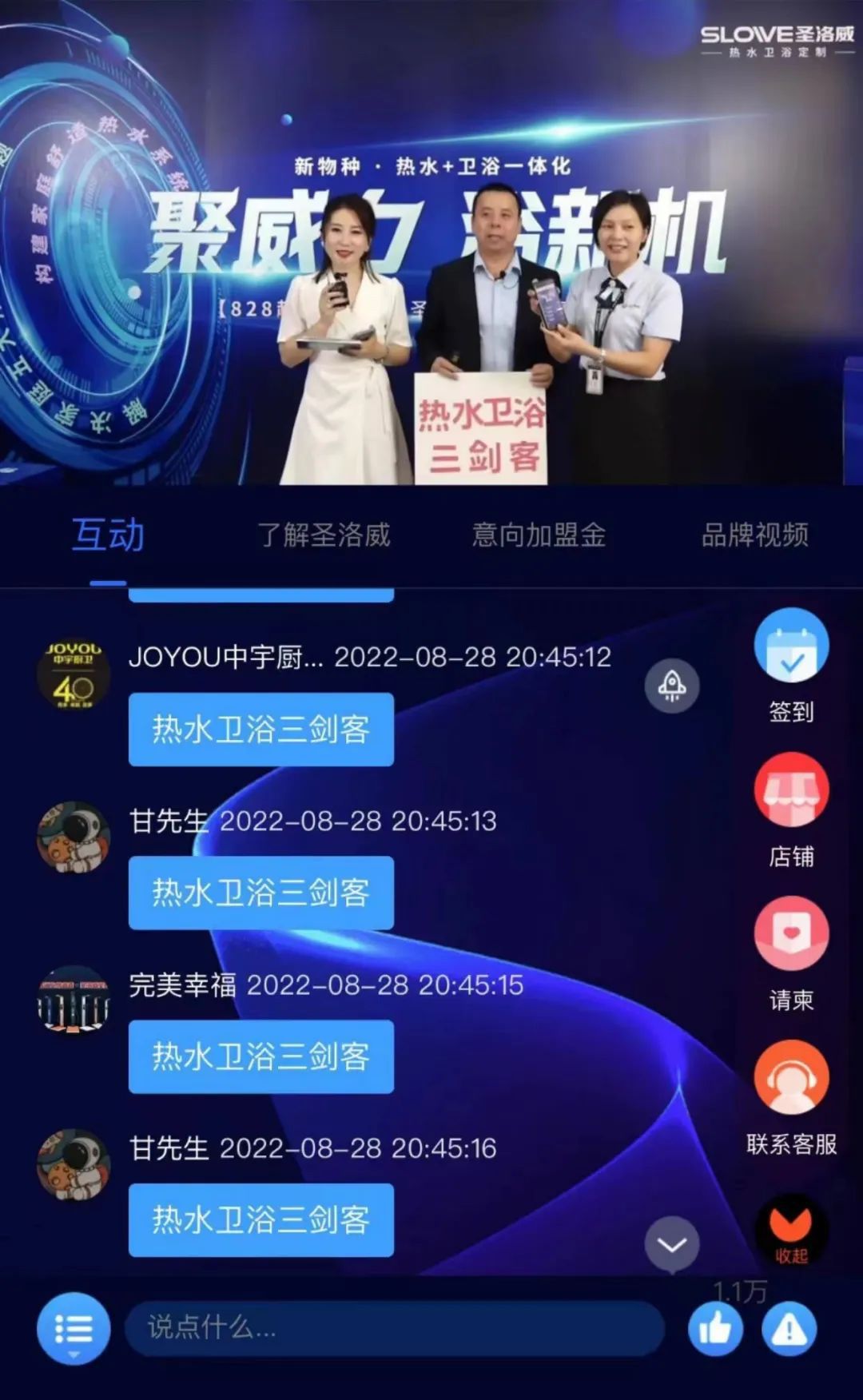Open the 请柬 invitation
Viewport: 863px width, 1400px height.
[791, 934]
